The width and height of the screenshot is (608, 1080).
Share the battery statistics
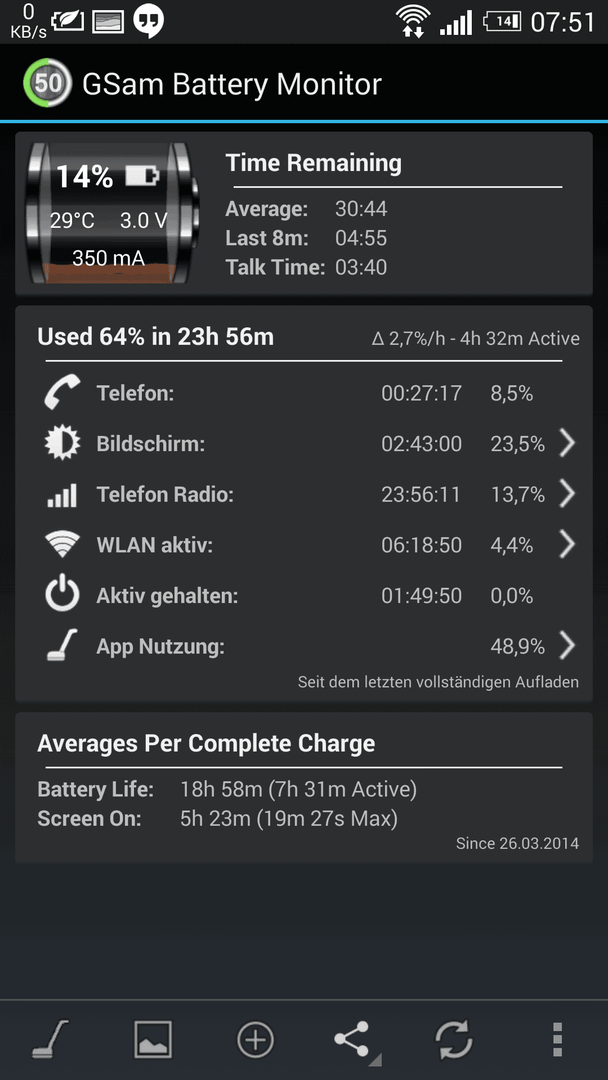(x=355, y=1039)
